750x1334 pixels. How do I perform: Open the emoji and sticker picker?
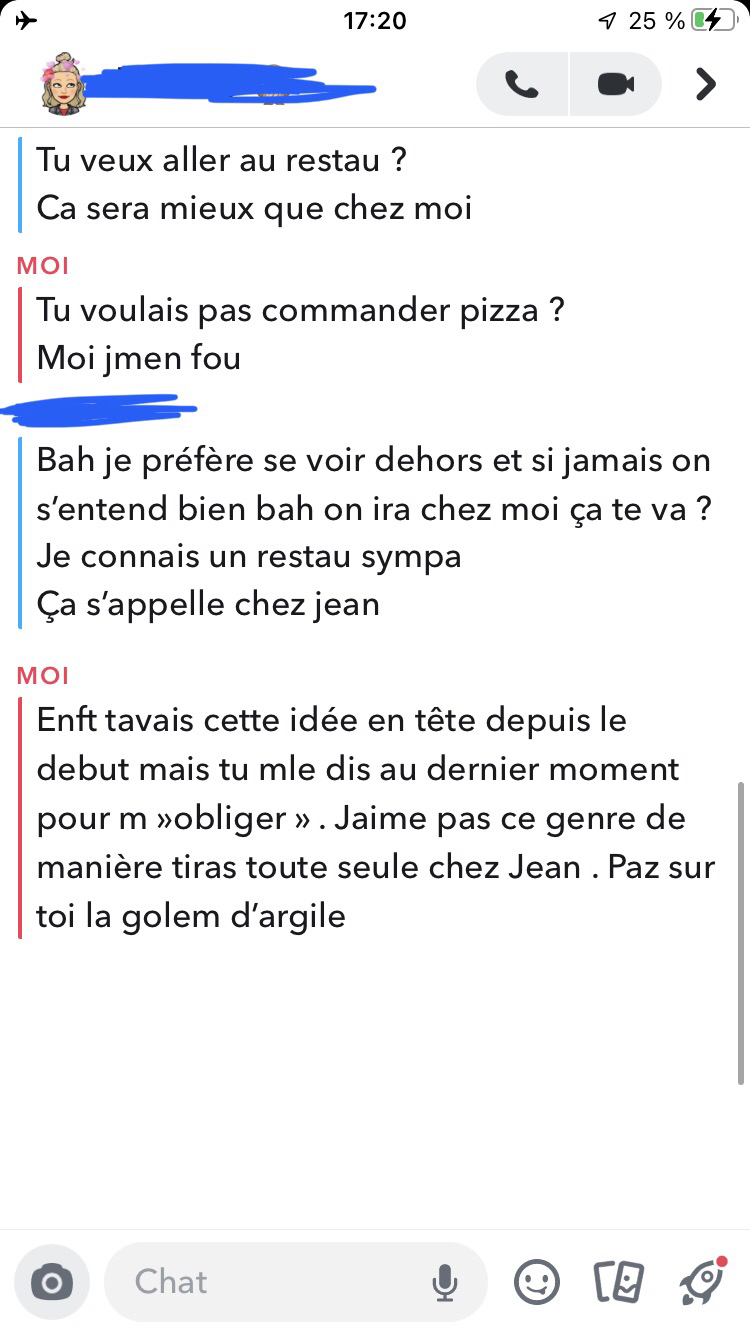(537, 1282)
